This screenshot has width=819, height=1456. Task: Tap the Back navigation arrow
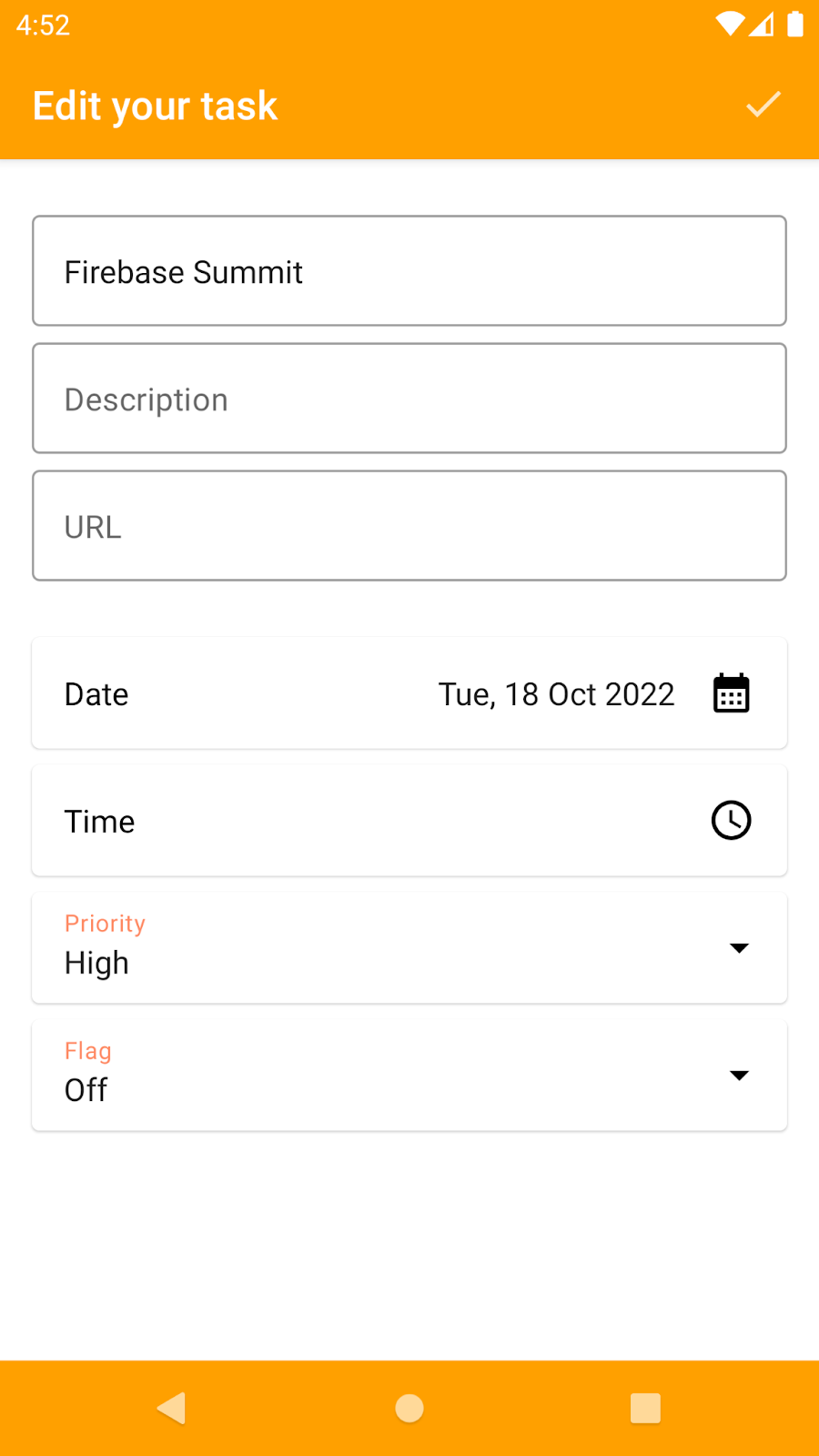coord(172,1408)
